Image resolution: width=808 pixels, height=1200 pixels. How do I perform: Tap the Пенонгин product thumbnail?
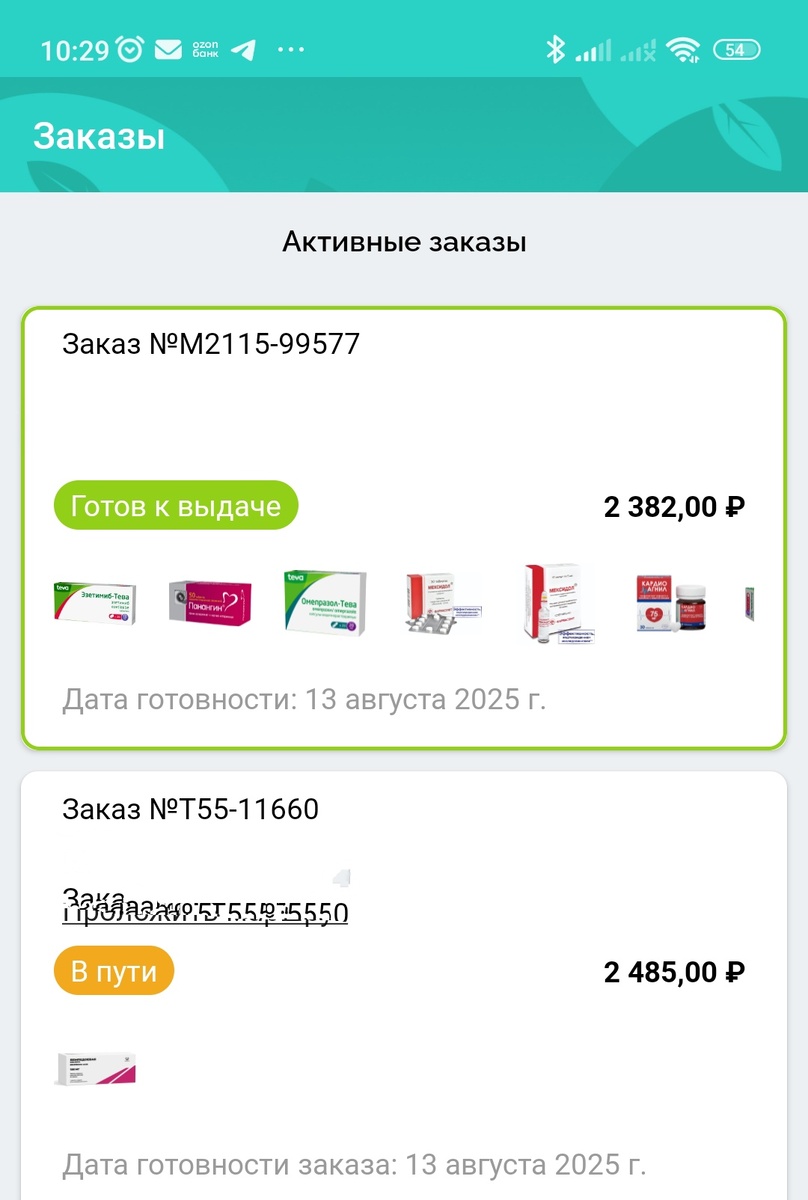click(x=209, y=603)
